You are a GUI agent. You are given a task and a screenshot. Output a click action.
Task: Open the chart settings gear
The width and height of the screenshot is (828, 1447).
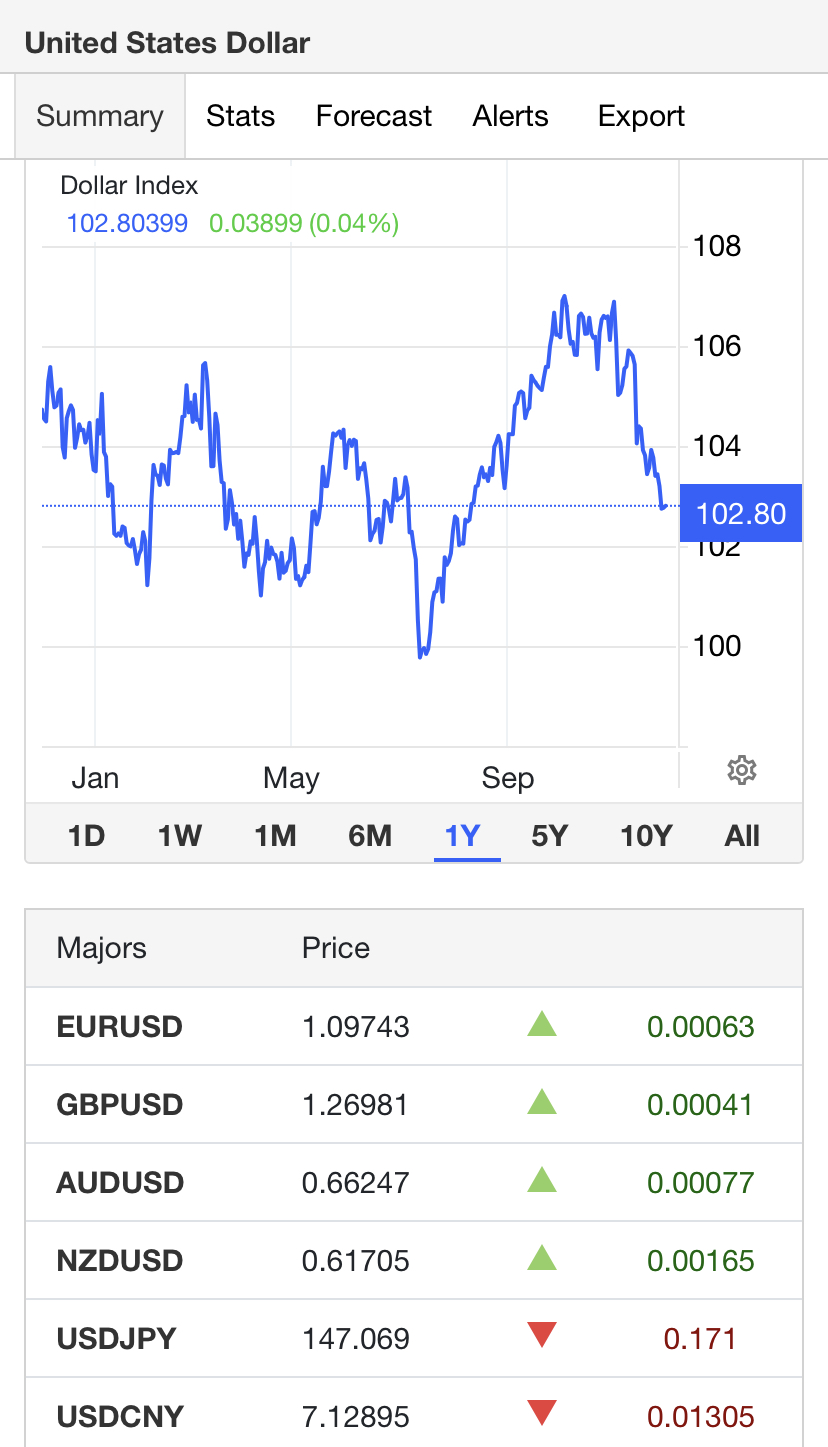coord(741,770)
